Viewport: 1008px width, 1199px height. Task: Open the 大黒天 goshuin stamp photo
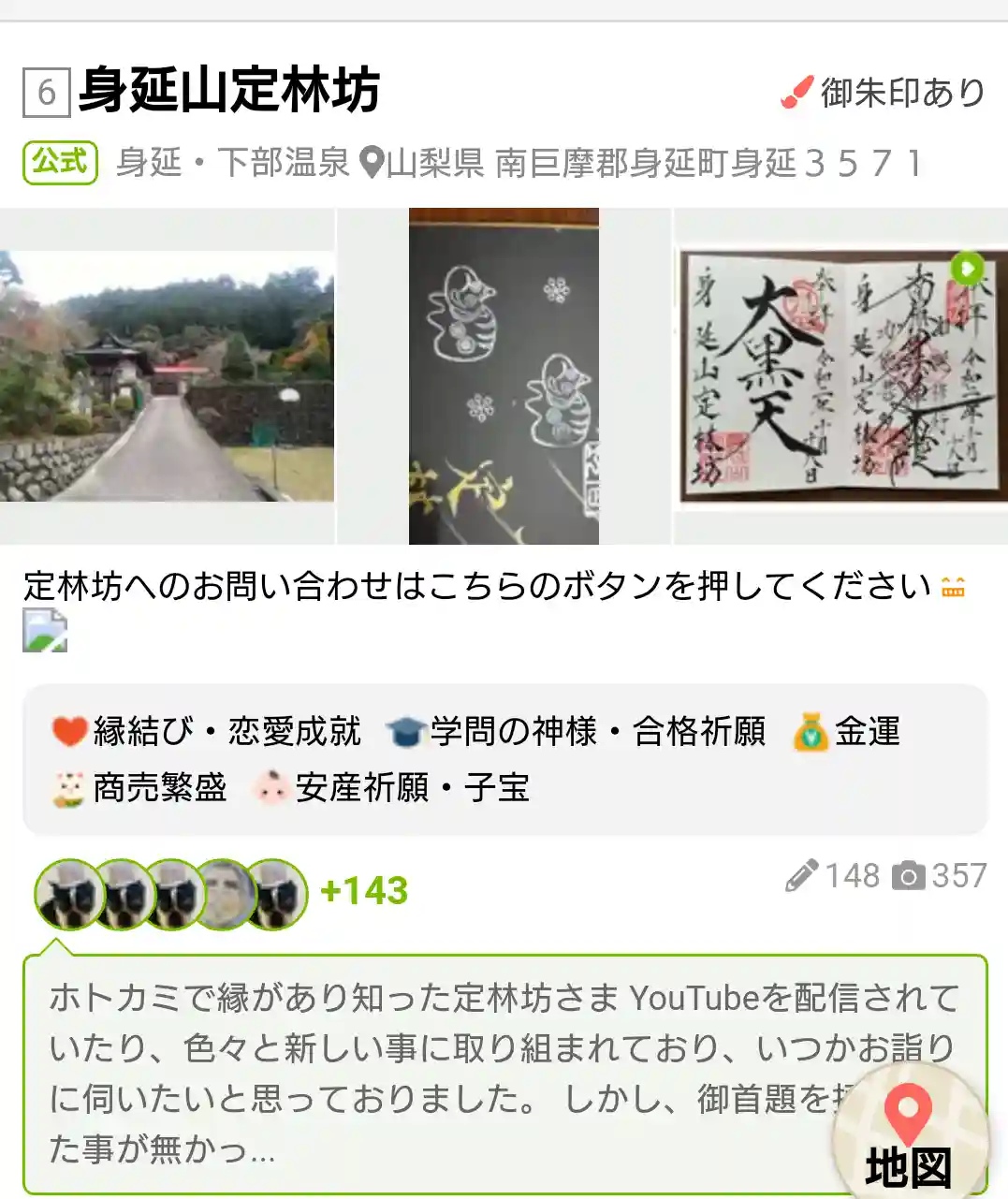[x=839, y=376]
